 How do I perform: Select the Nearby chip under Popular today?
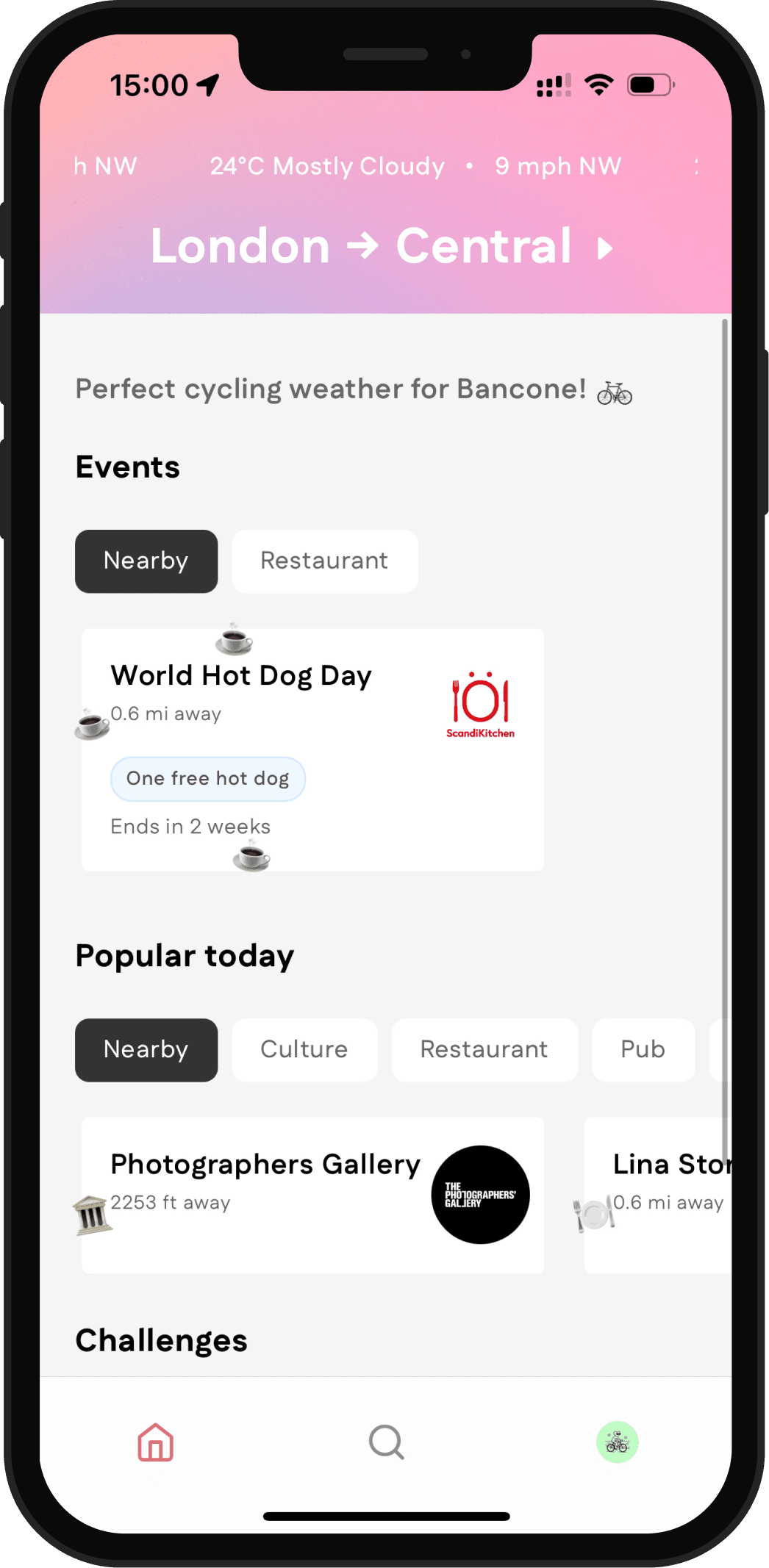(146, 1050)
